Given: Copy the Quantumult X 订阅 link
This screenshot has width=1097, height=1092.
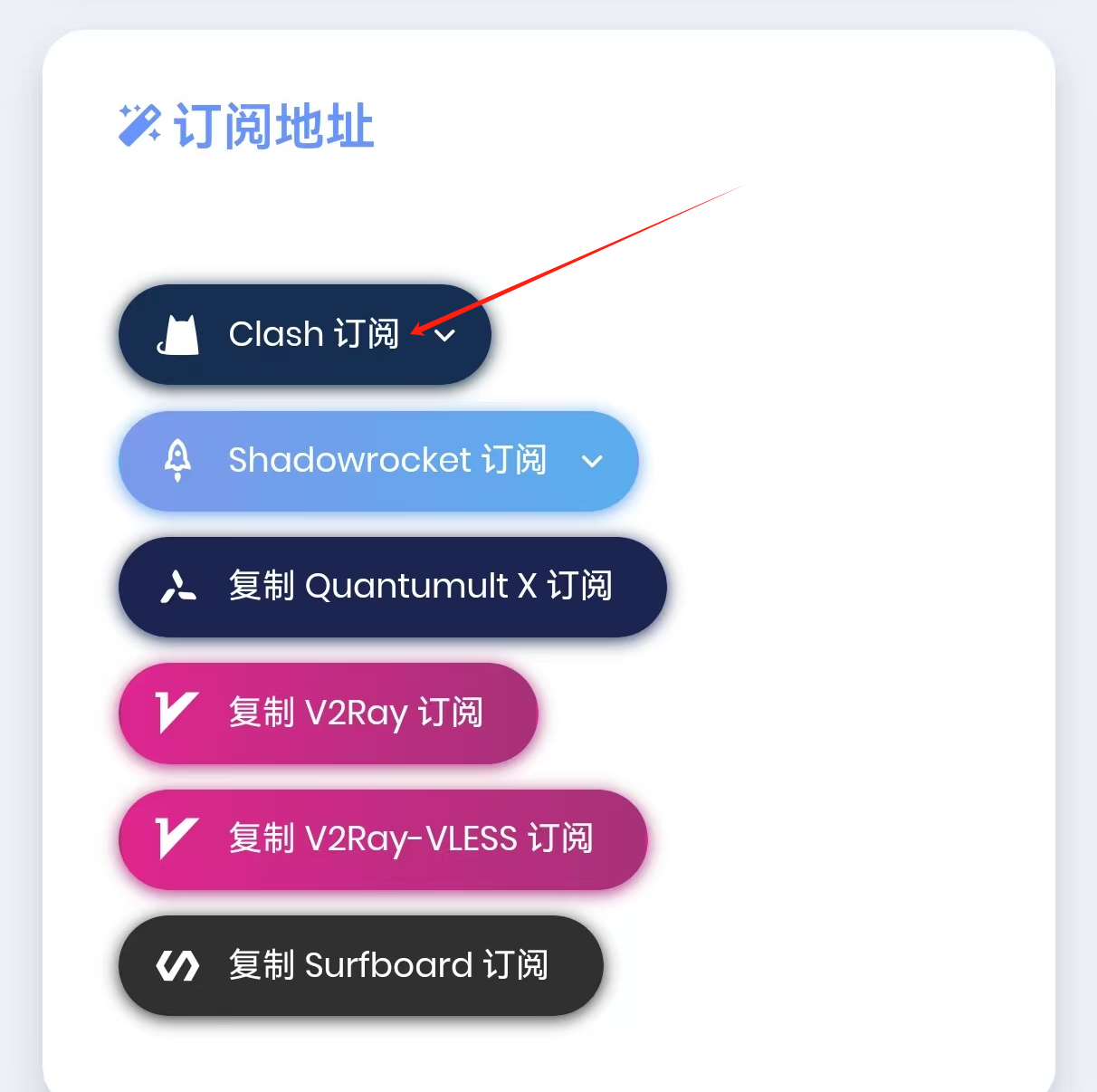Looking at the screenshot, I should 392,587.
